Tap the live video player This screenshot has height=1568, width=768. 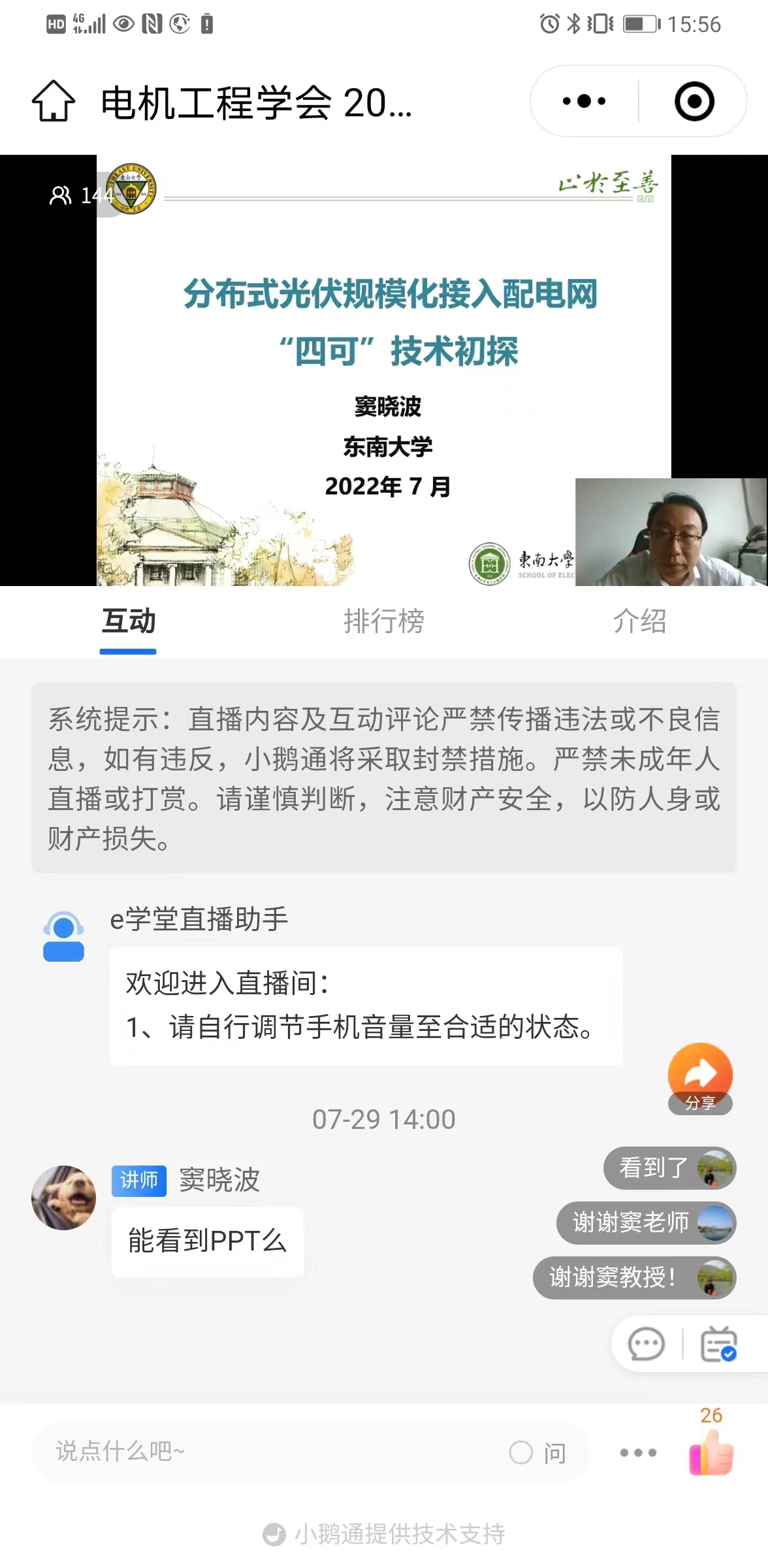384,370
